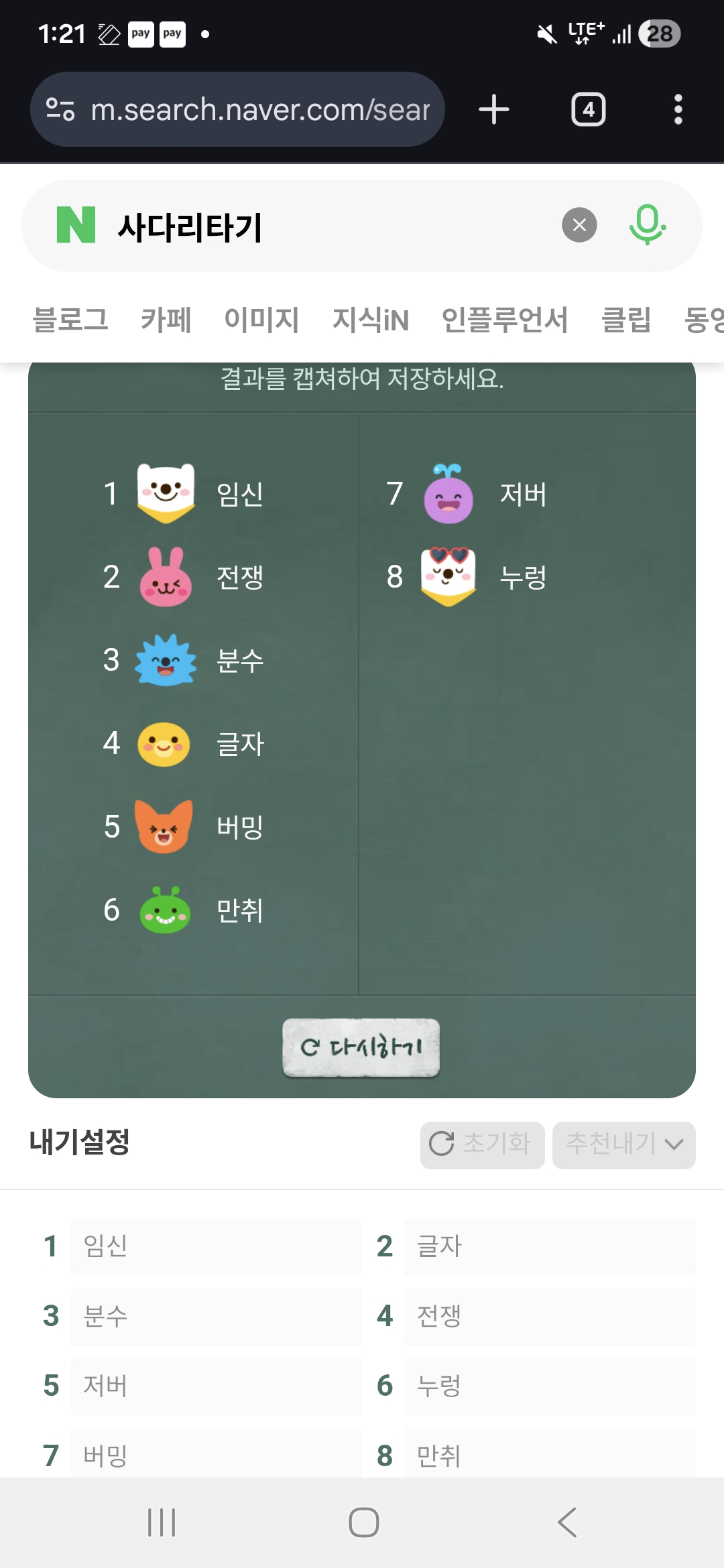724x1568 pixels.
Task: Clear the 사다리타기 search query
Action: (579, 225)
